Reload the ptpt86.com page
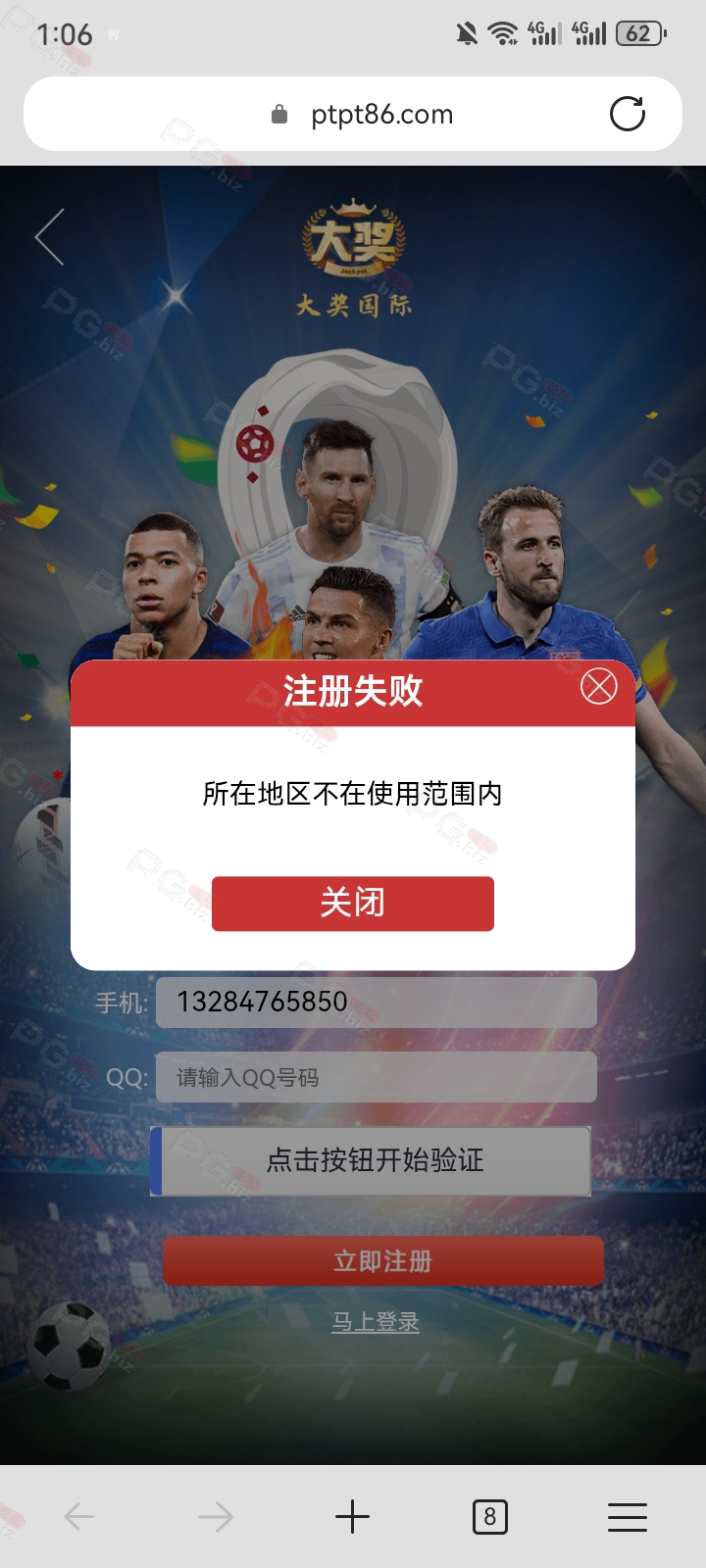This screenshot has height=1568, width=706. point(628,115)
